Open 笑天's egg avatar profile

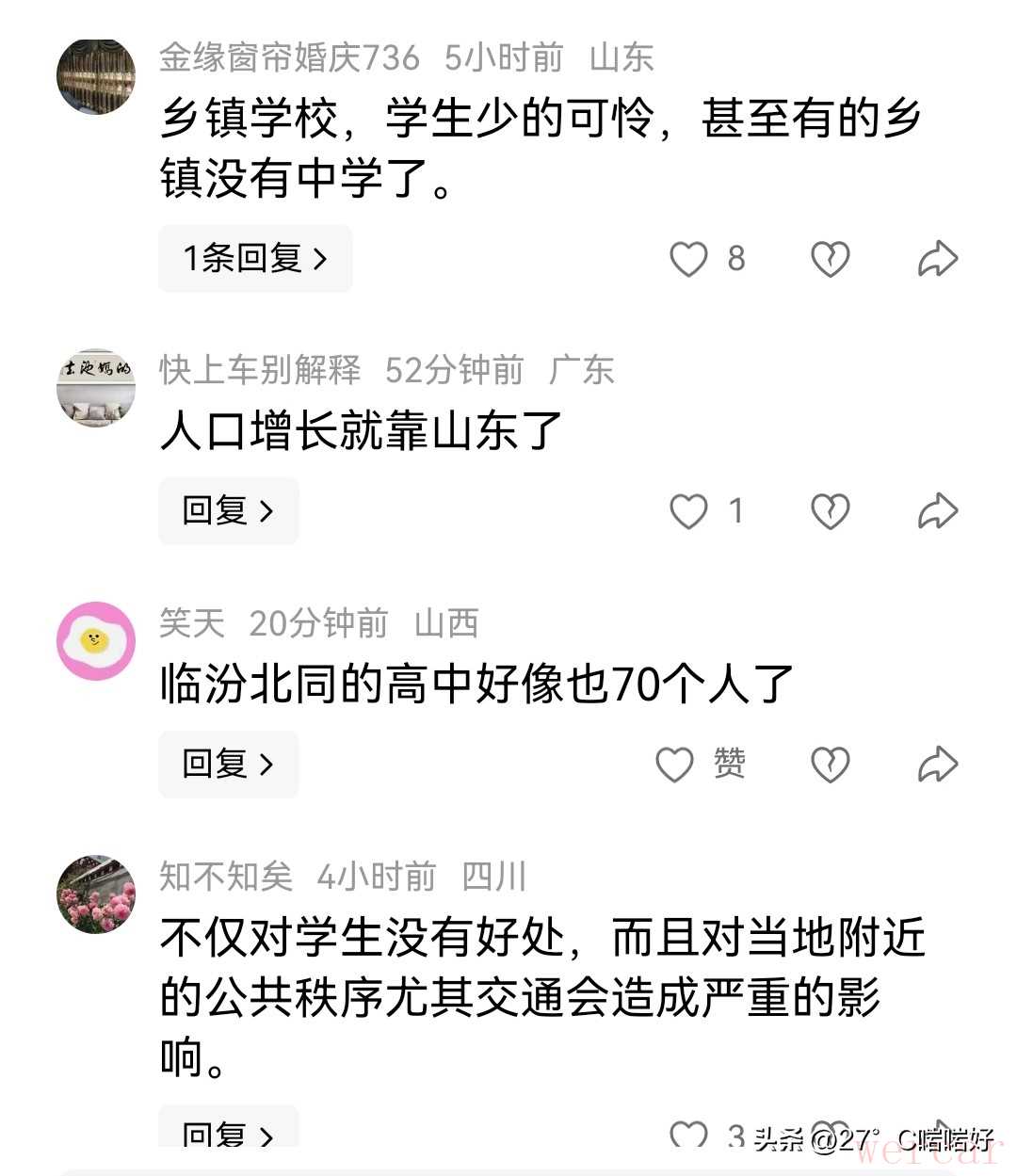click(x=96, y=641)
